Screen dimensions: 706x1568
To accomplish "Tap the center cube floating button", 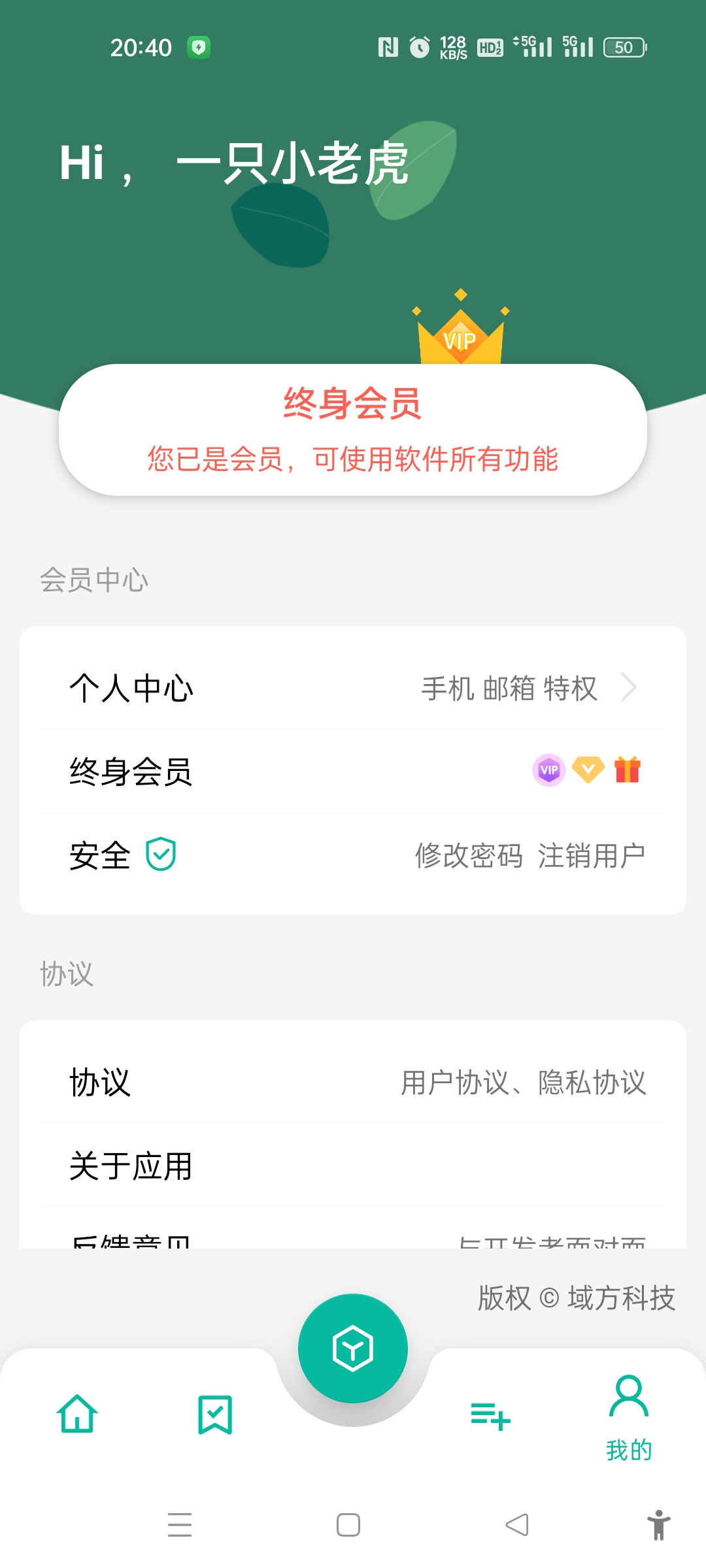I will pyautogui.click(x=353, y=1348).
